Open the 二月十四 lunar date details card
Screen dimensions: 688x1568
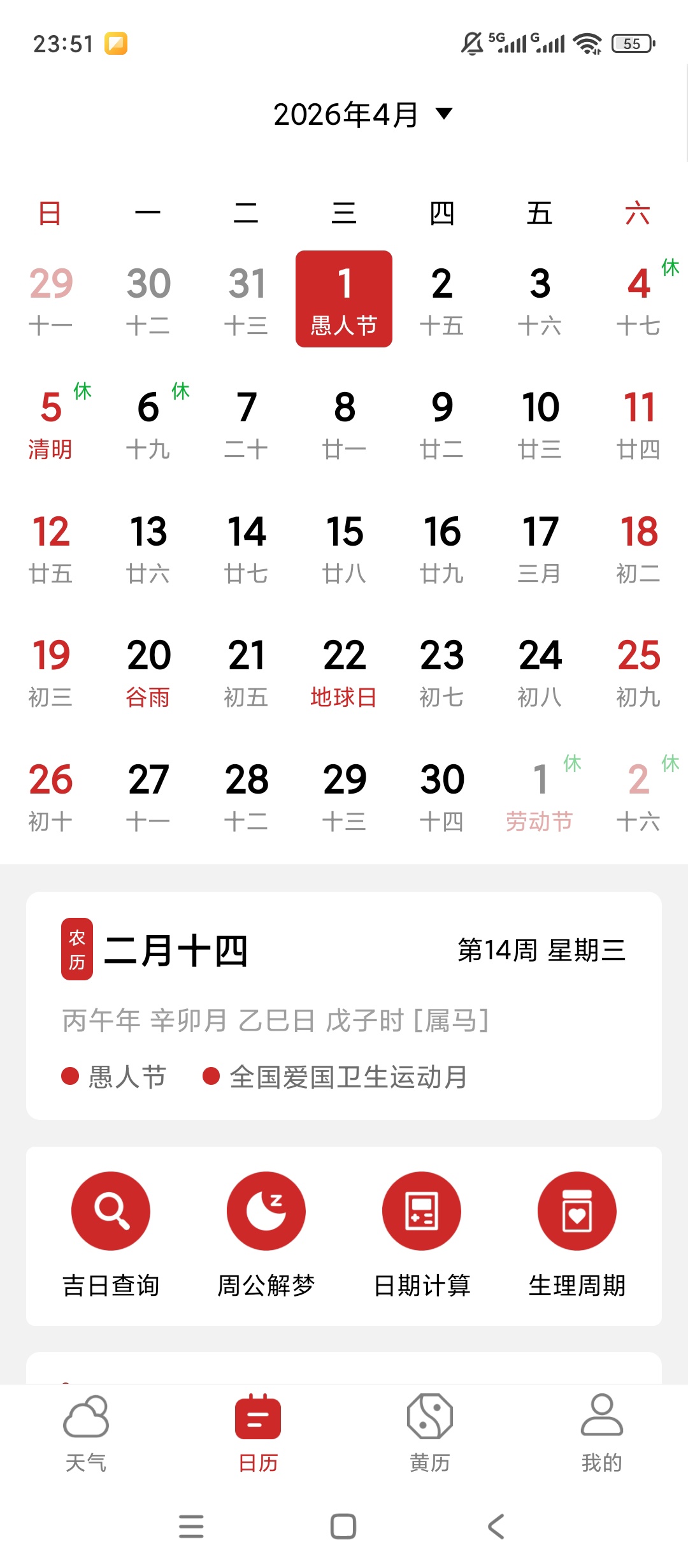(x=344, y=1005)
